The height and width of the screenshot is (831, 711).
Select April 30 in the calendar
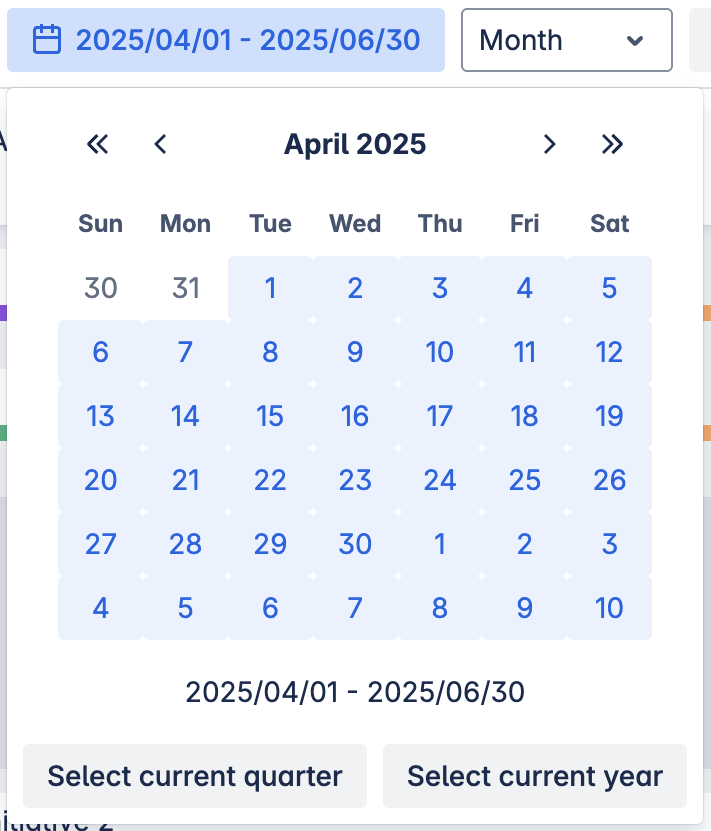355,544
